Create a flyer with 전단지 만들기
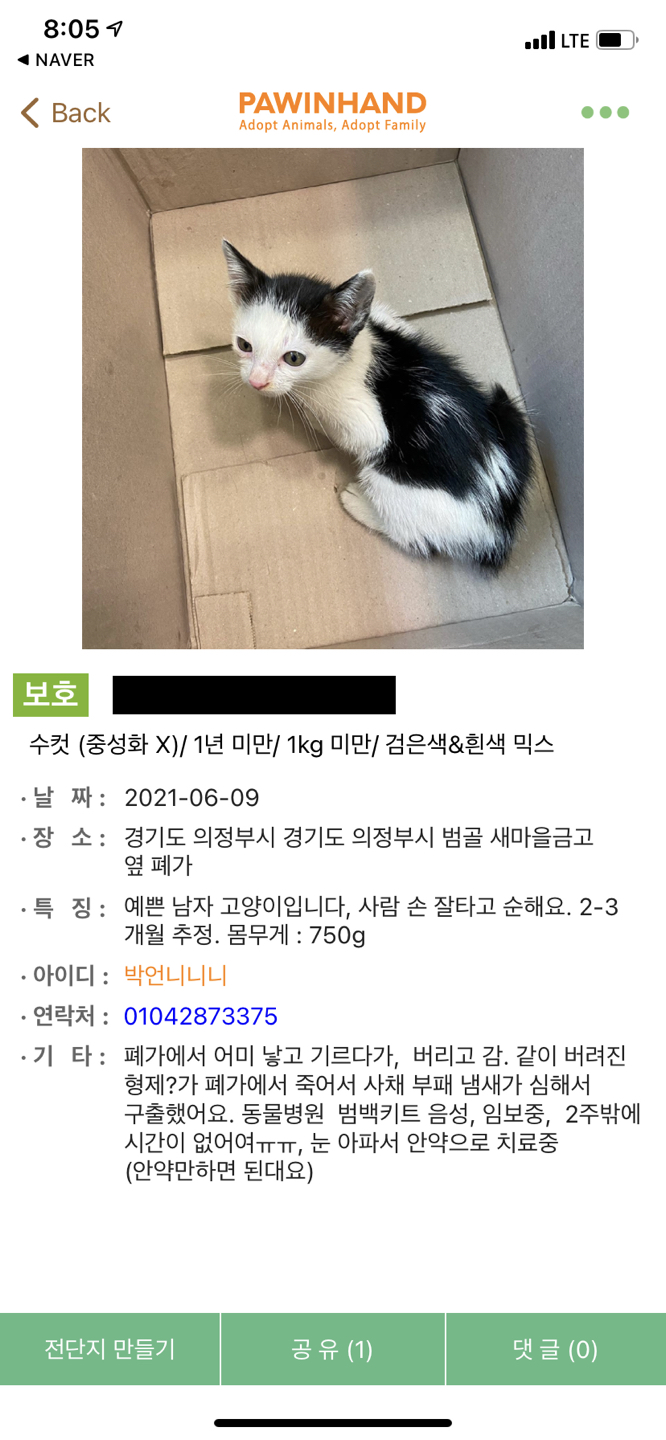The width and height of the screenshot is (666, 1440). (110, 1349)
